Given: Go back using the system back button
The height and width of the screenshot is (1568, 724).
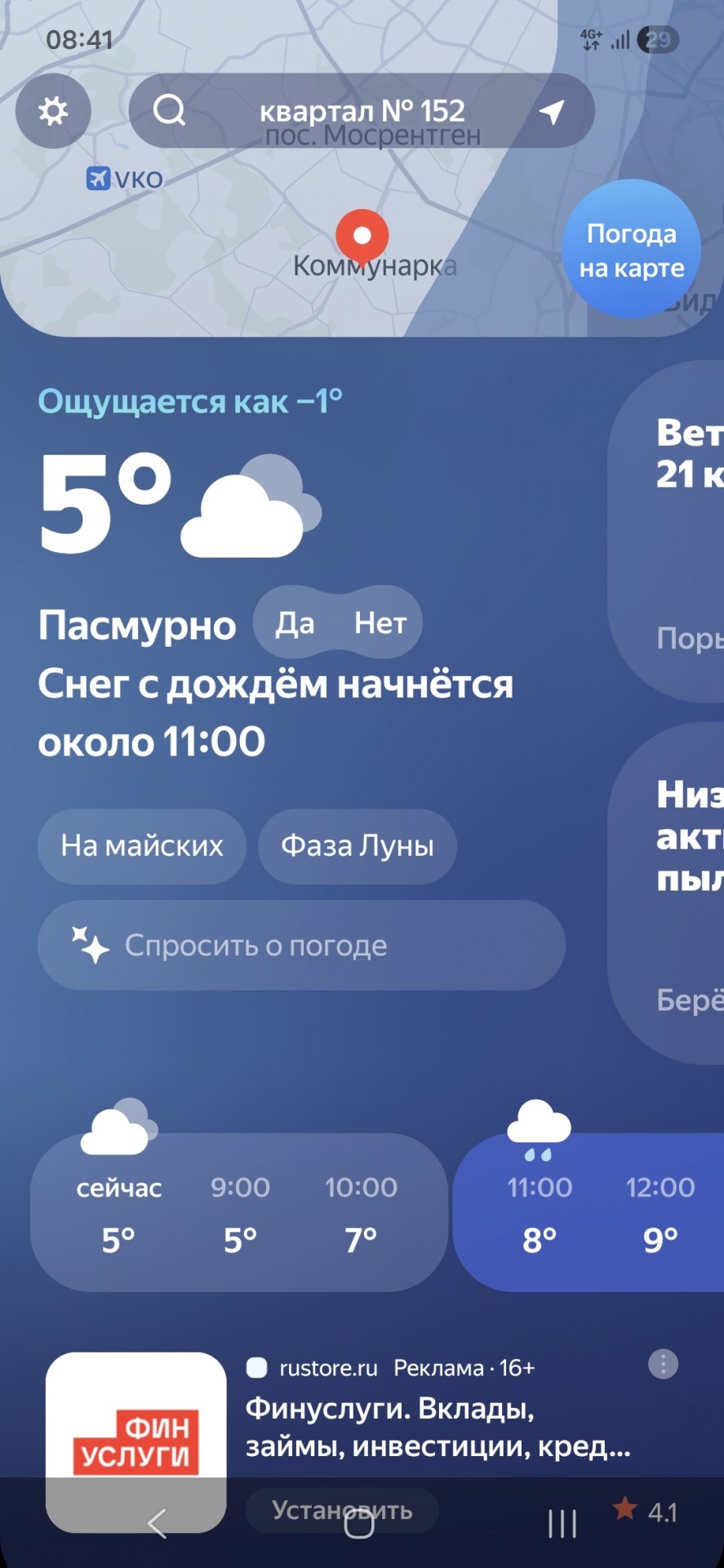Looking at the screenshot, I should pyautogui.click(x=157, y=1523).
